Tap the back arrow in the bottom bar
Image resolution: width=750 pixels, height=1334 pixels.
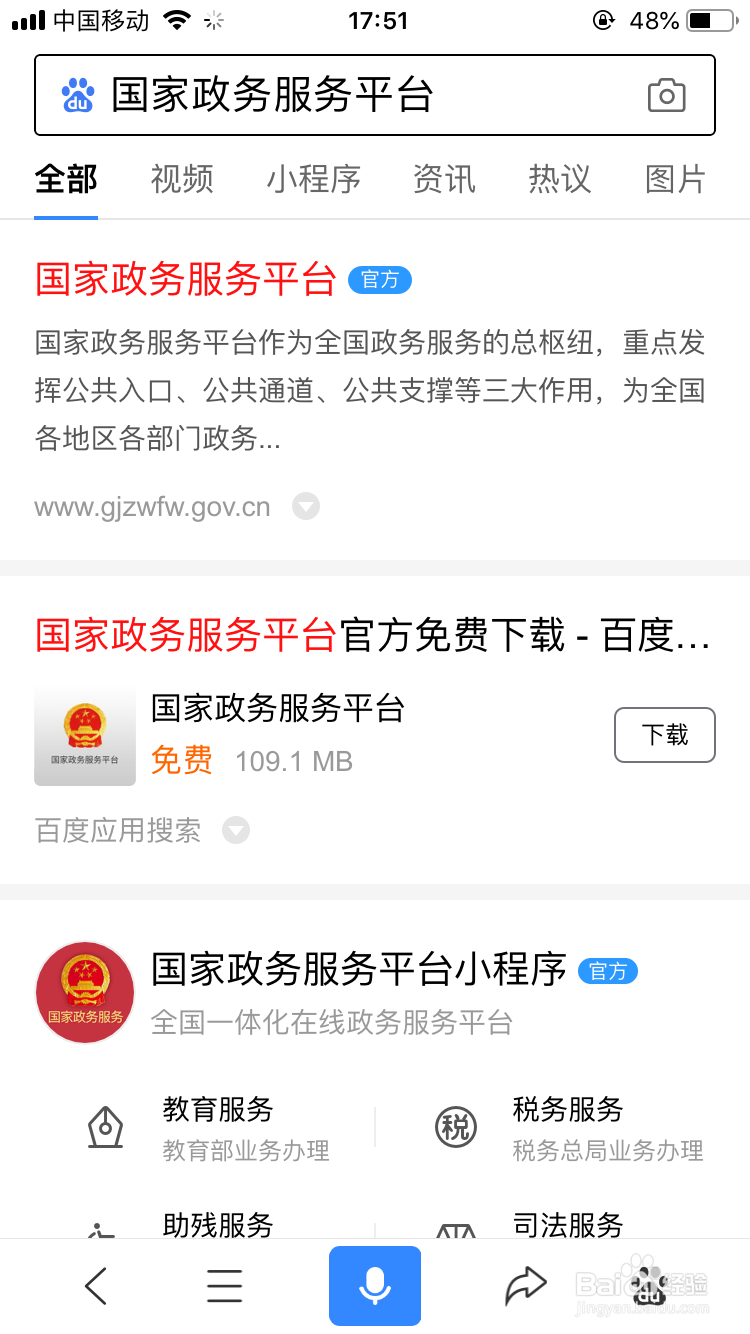[x=95, y=1285]
